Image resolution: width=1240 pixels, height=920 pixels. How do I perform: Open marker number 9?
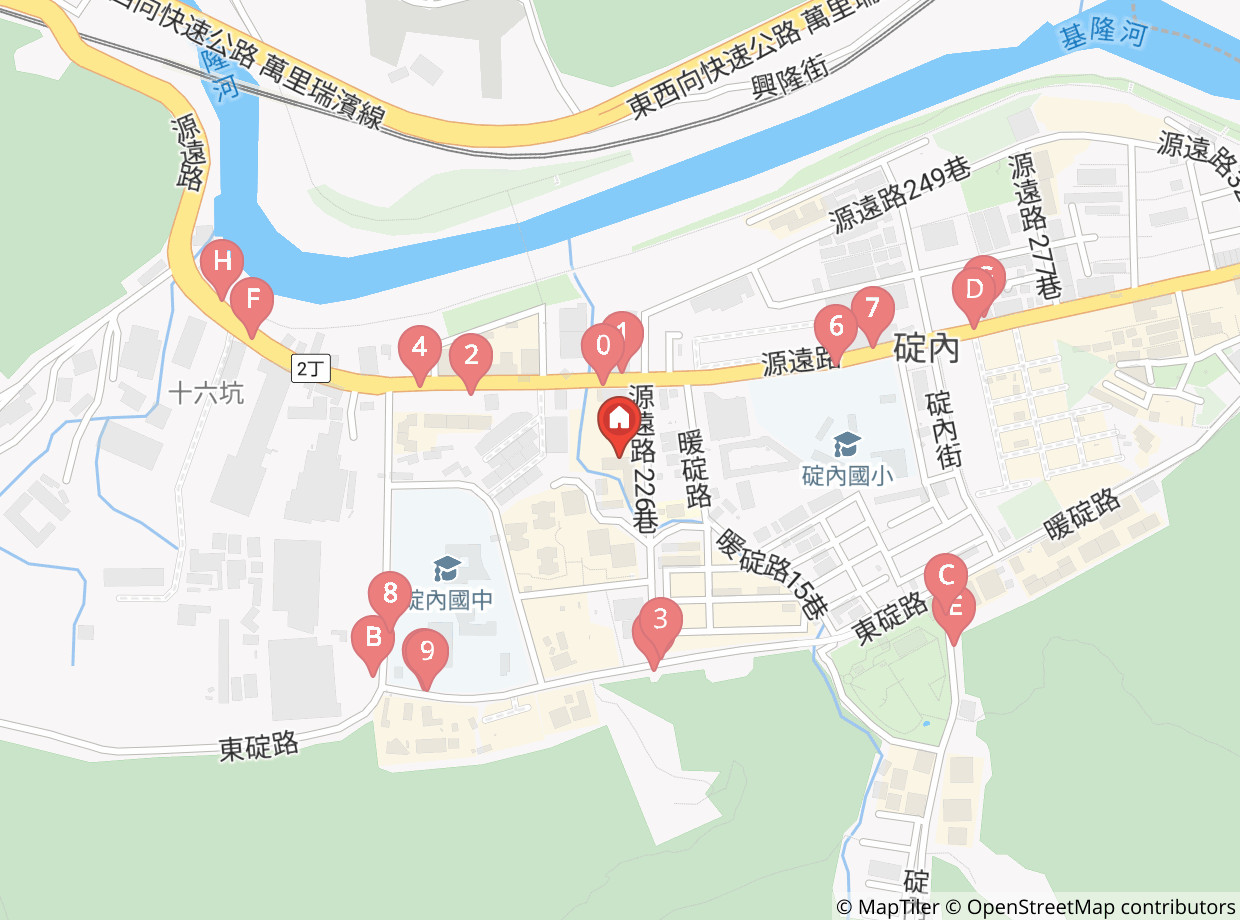coord(426,659)
